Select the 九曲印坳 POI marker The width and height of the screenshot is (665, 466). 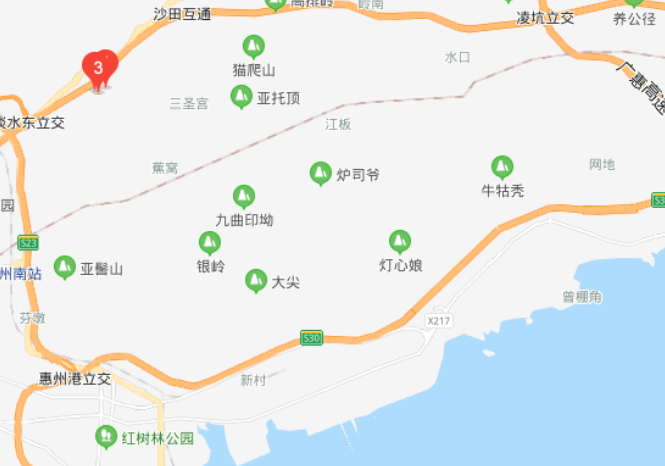243,197
